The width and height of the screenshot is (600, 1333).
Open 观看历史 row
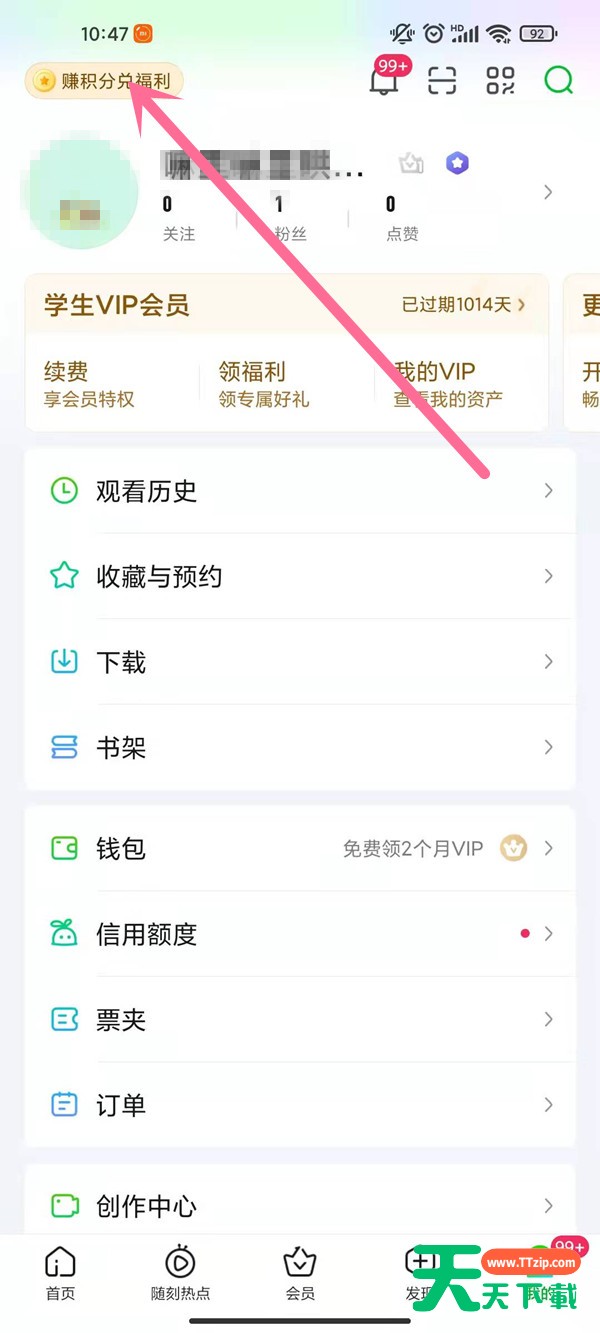pos(300,491)
